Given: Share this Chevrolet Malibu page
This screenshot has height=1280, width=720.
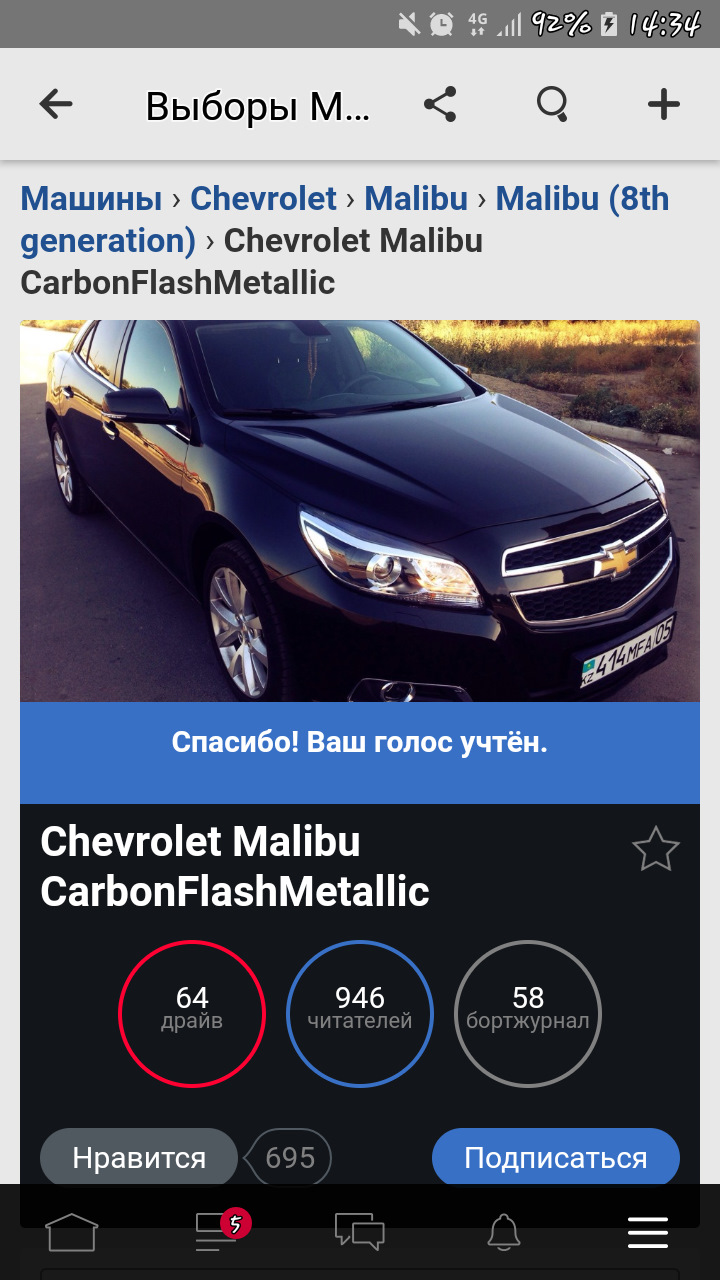Looking at the screenshot, I should 440,104.
